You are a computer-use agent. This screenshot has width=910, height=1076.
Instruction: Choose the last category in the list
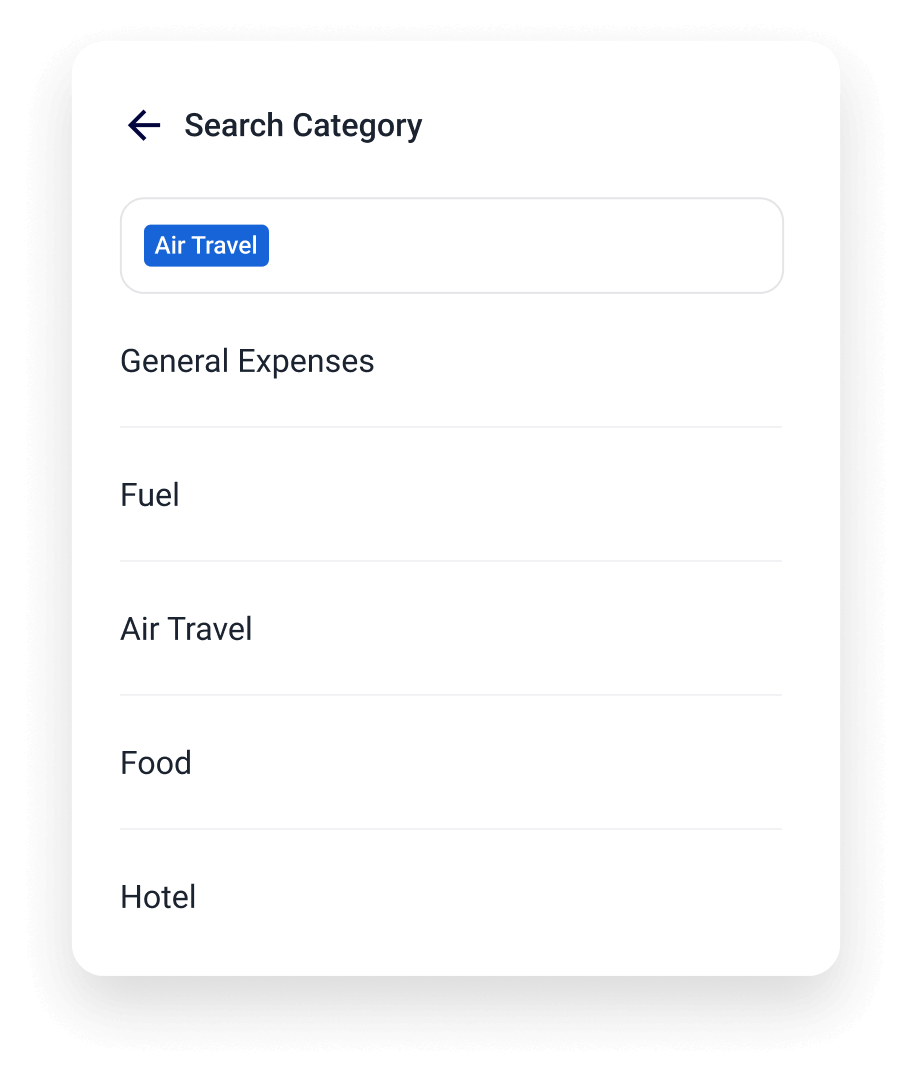(x=158, y=896)
